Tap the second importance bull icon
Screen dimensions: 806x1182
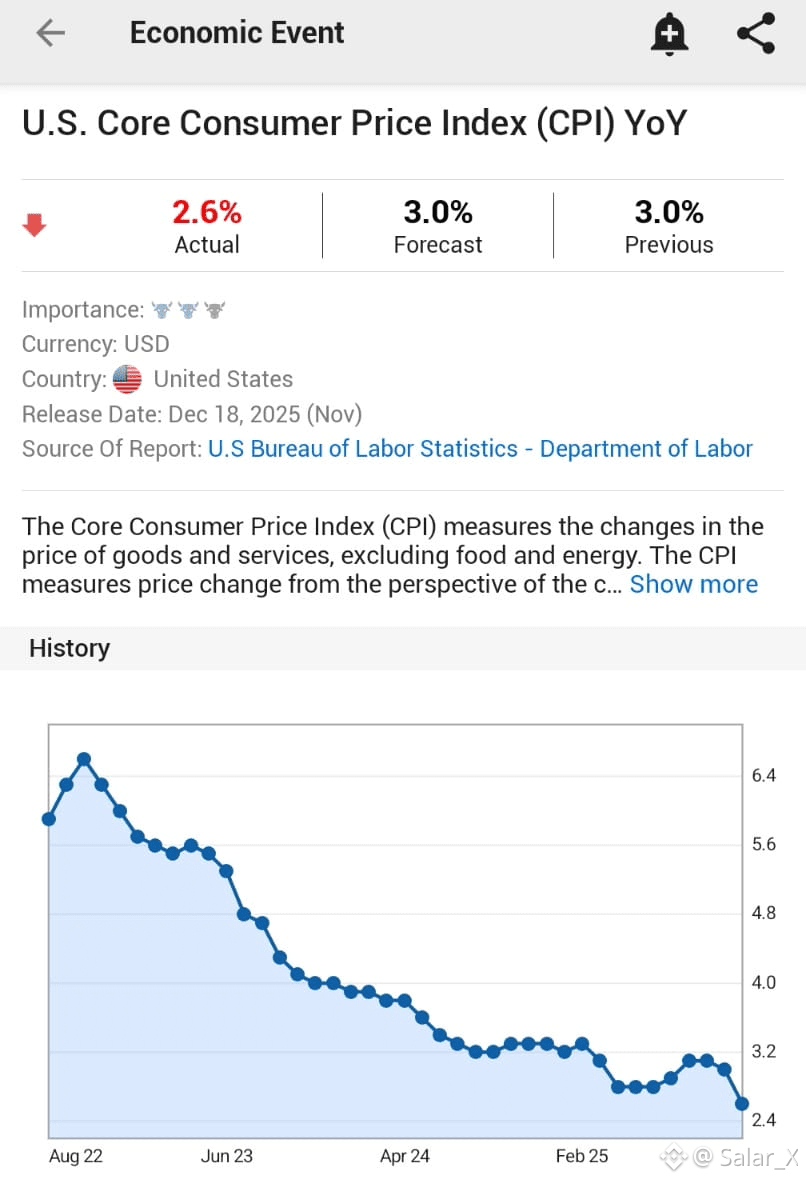pos(188,310)
